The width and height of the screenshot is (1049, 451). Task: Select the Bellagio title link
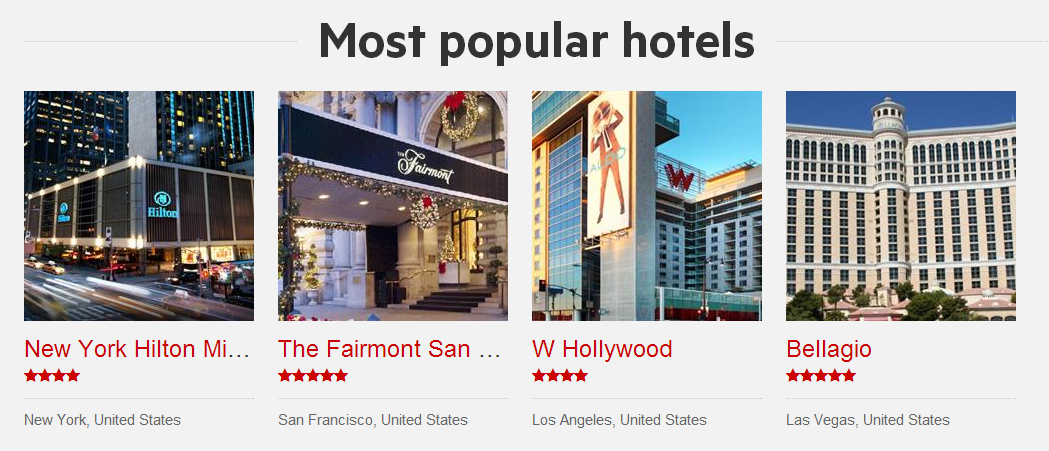coord(829,349)
